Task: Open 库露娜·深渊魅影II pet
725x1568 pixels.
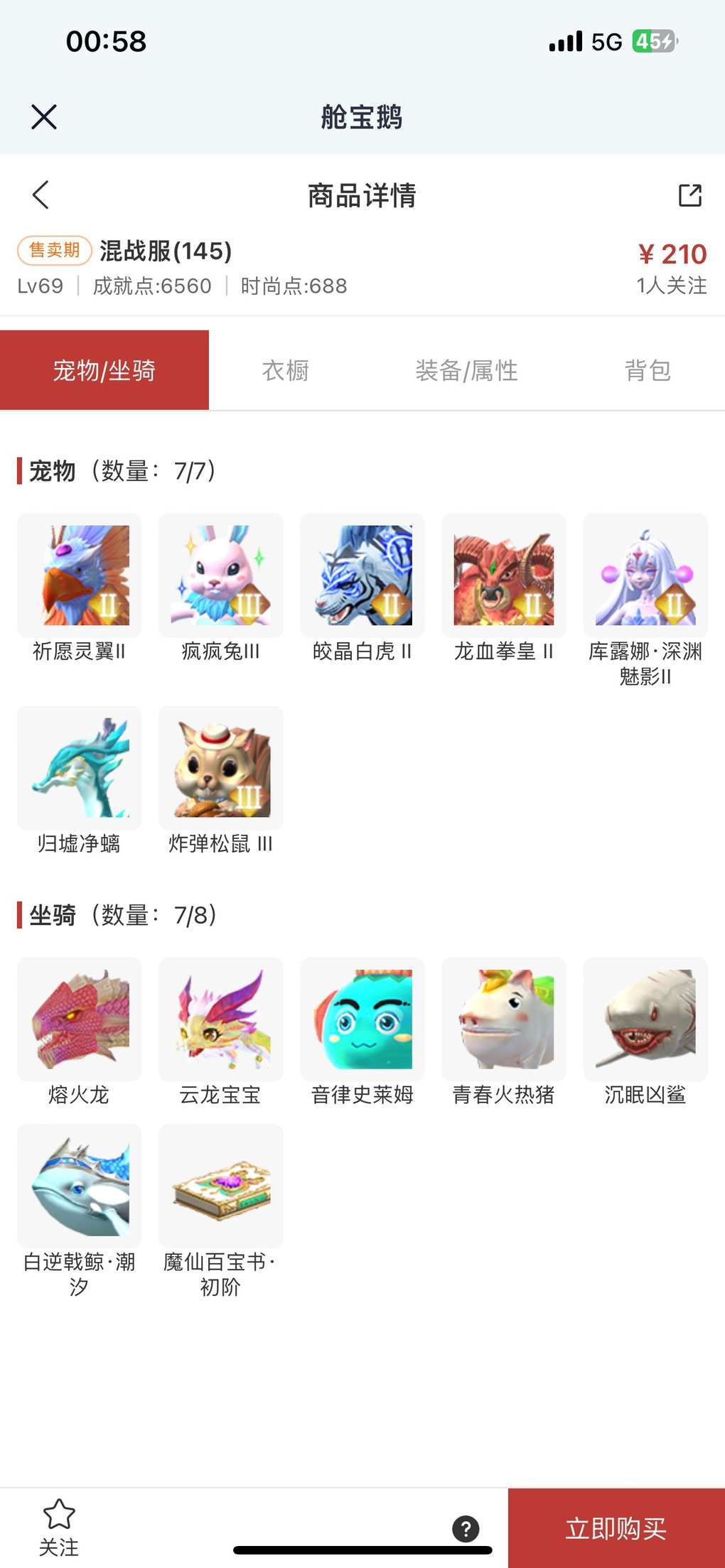Action: 645,575
